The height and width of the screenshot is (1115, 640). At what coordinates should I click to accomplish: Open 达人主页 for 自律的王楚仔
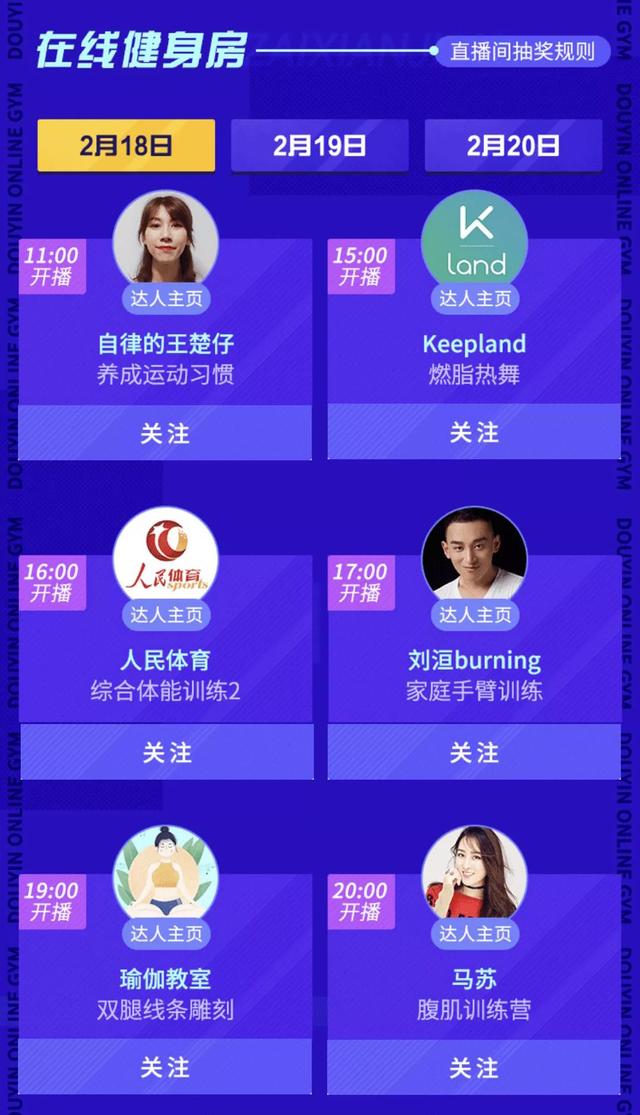coord(166,298)
